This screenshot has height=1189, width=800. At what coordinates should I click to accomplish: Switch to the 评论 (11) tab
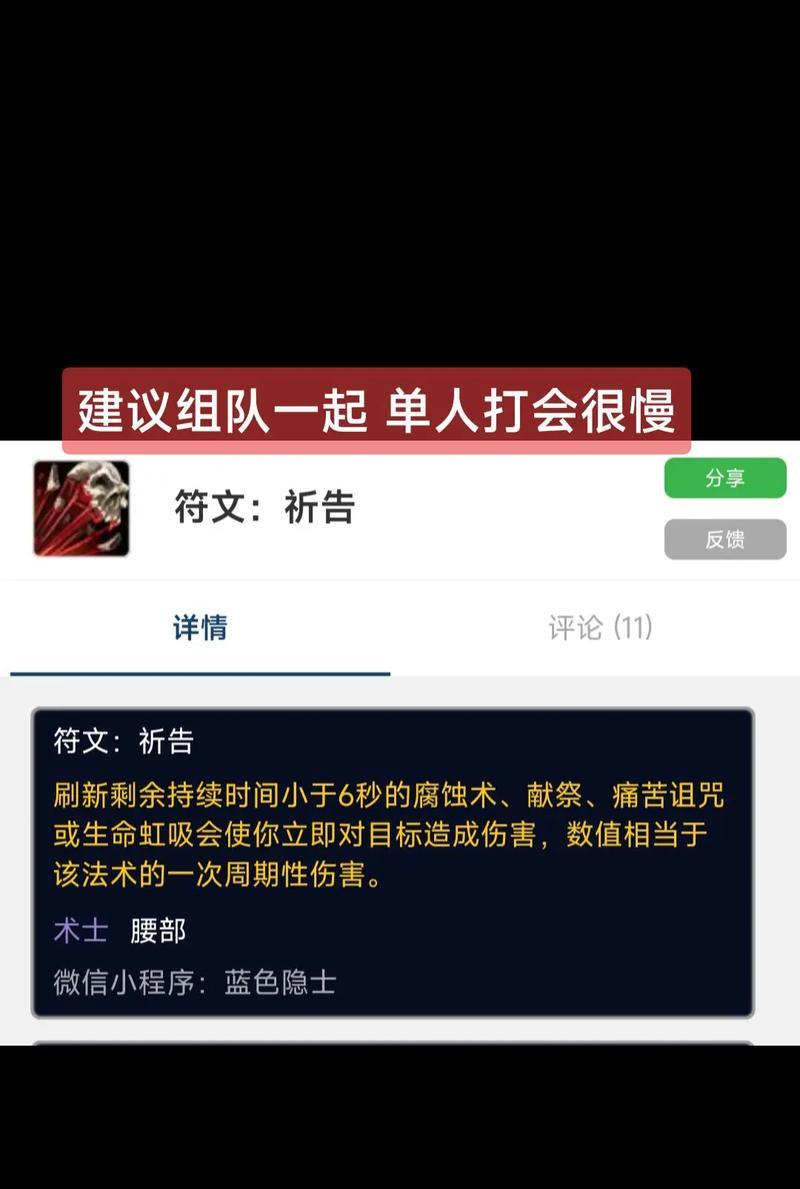click(x=600, y=628)
